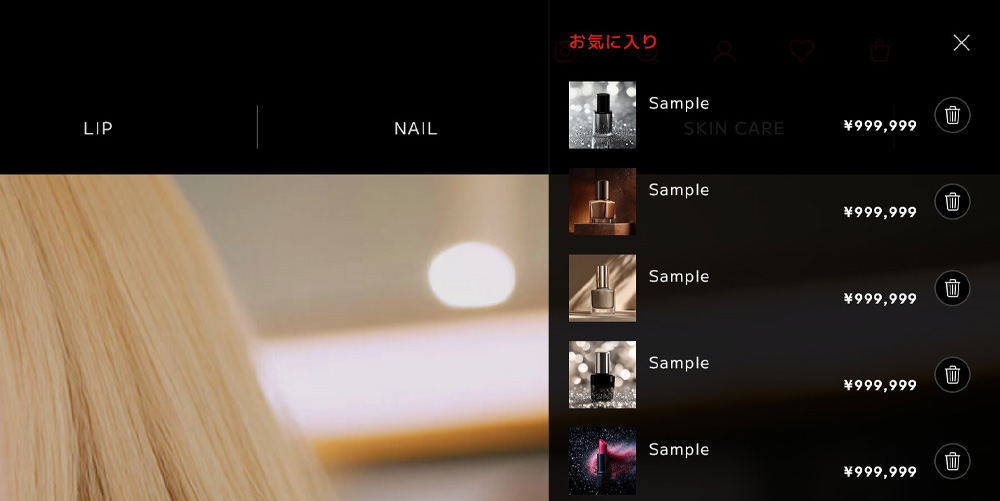The width and height of the screenshot is (1000, 501).
Task: Close the favorites panel
Action: pyautogui.click(x=961, y=43)
